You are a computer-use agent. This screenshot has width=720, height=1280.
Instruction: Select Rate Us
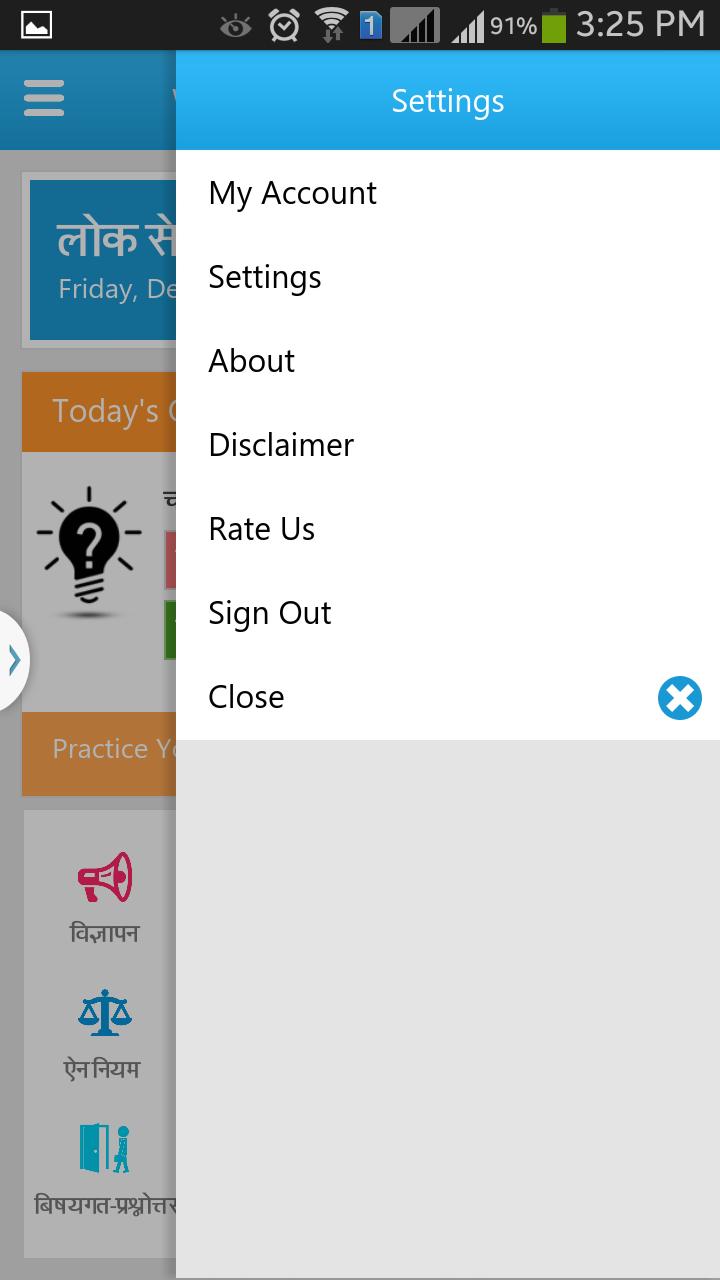point(262,529)
